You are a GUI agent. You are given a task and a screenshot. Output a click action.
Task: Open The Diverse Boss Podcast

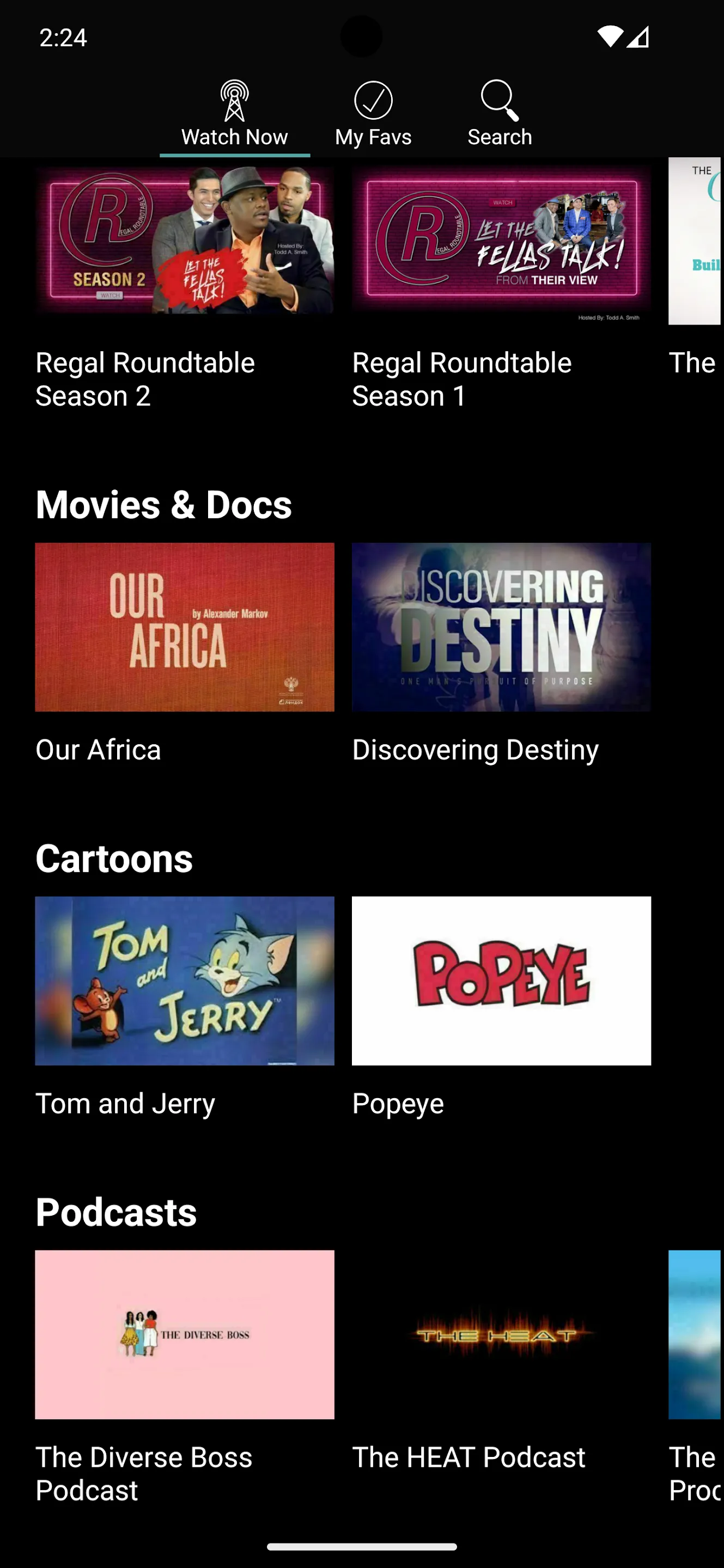click(x=185, y=1334)
